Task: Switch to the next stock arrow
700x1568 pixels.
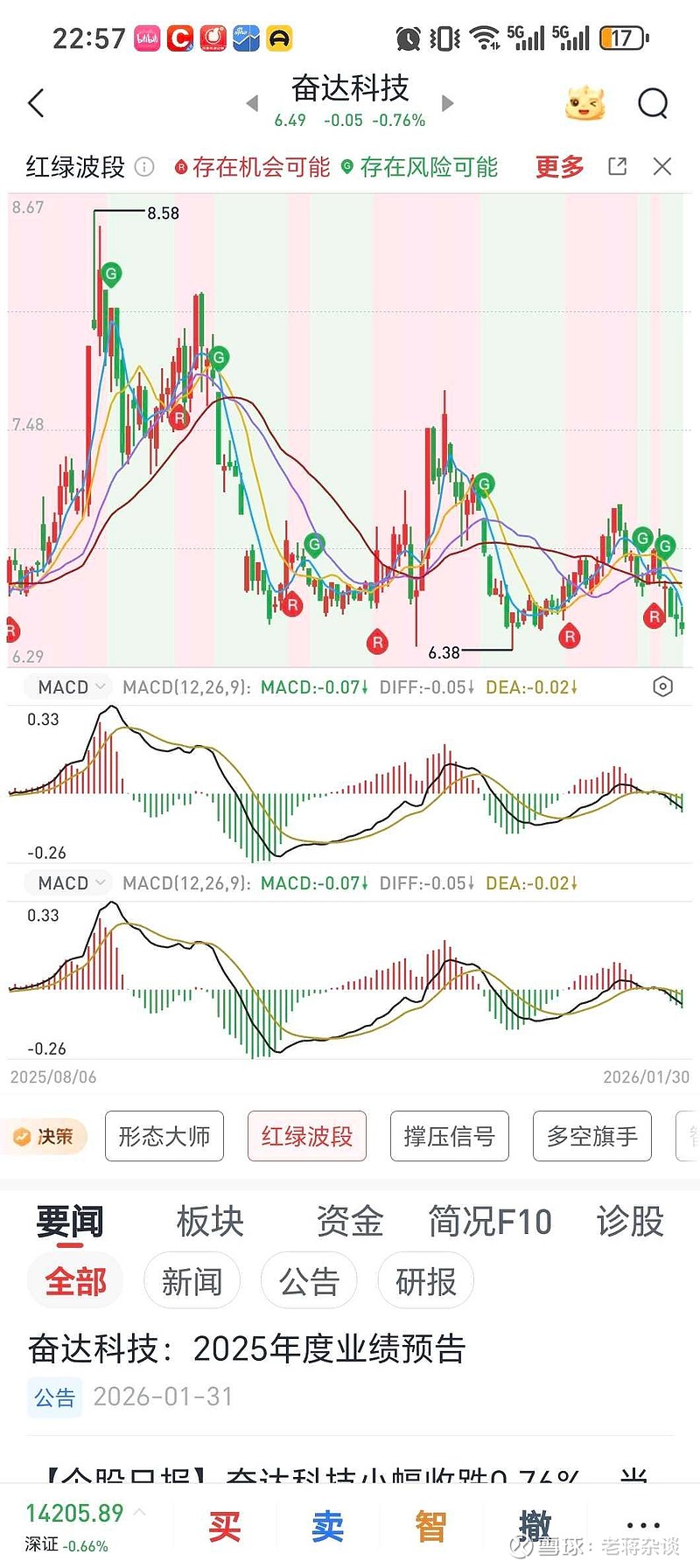Action: tap(448, 103)
